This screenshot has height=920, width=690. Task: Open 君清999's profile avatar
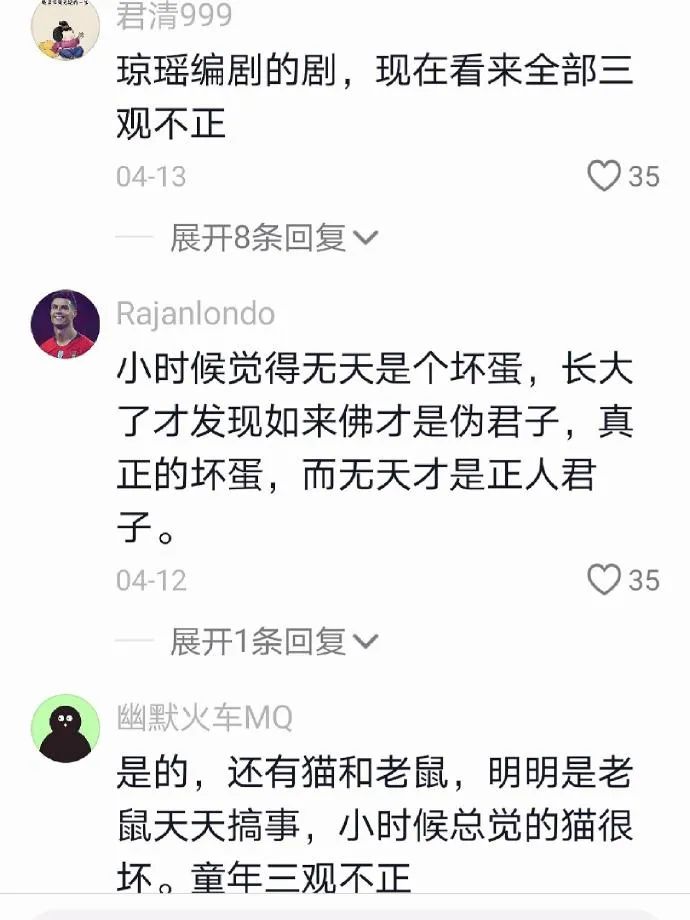click(66, 27)
